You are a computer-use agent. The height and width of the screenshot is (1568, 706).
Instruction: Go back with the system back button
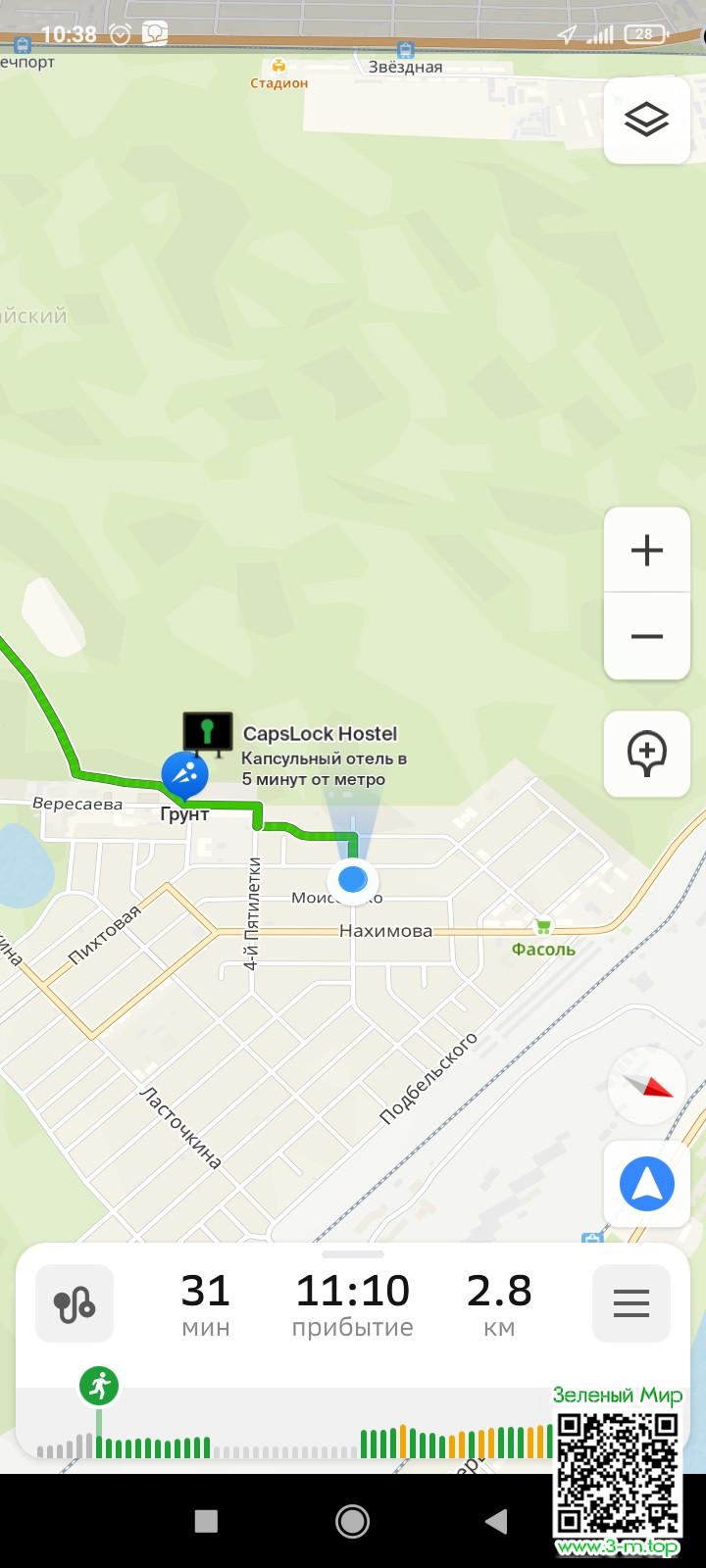click(496, 1520)
